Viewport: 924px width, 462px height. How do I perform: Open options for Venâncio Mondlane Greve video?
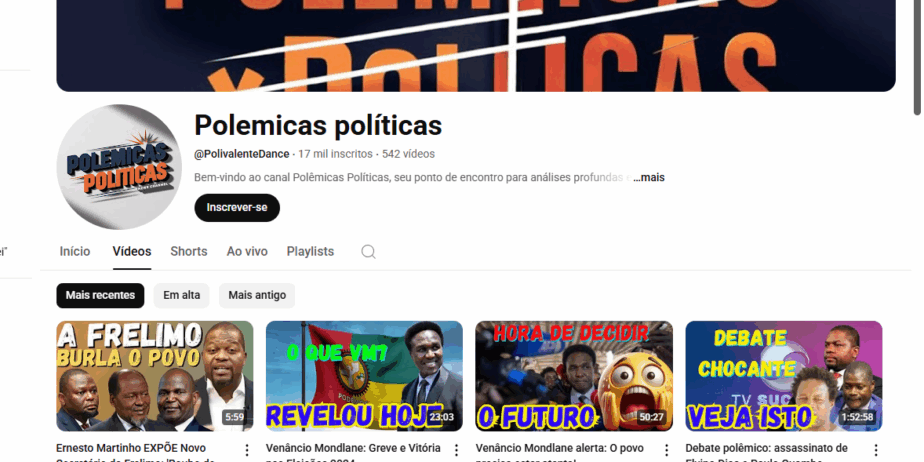pyautogui.click(x=457, y=451)
